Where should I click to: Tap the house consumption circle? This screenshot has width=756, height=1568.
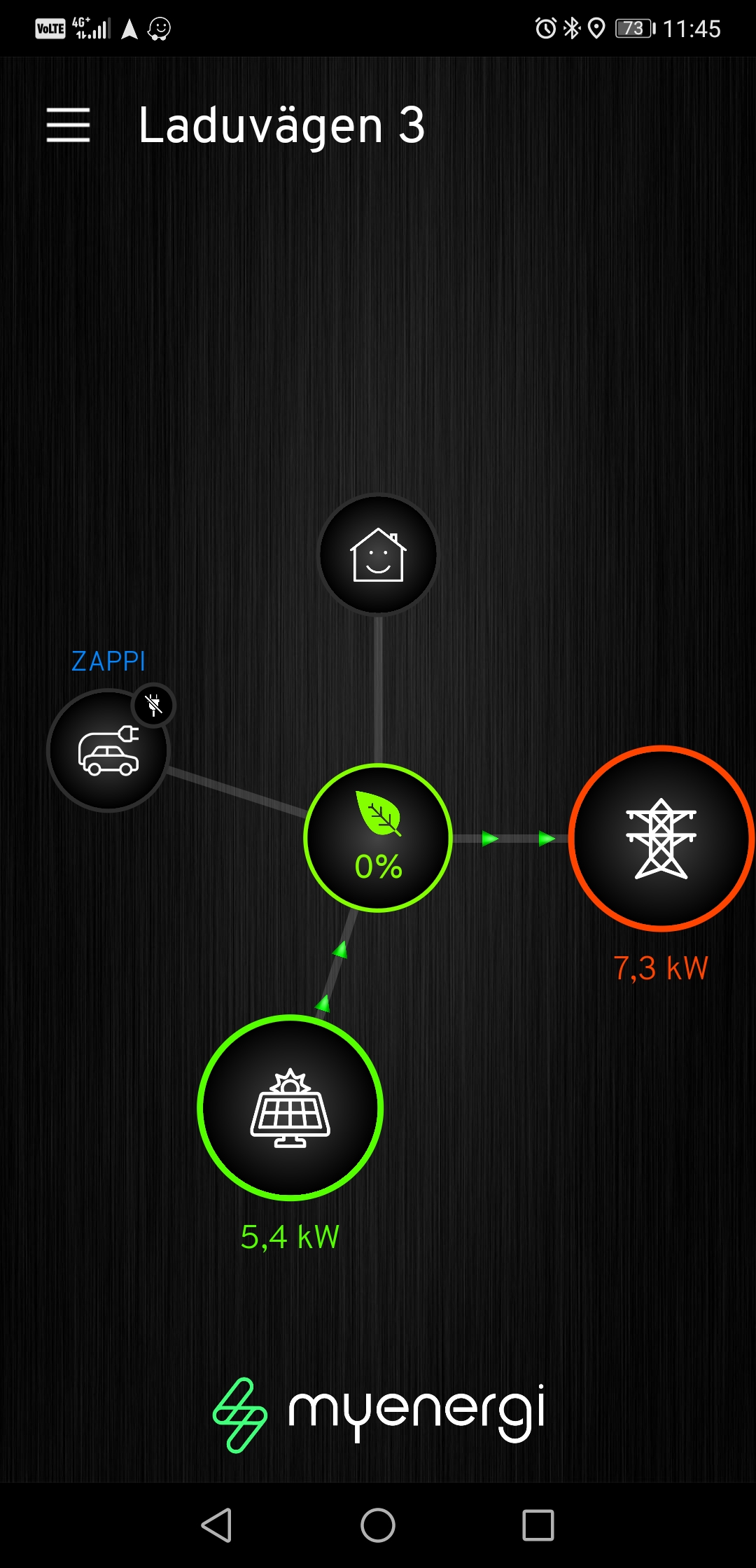[378, 554]
